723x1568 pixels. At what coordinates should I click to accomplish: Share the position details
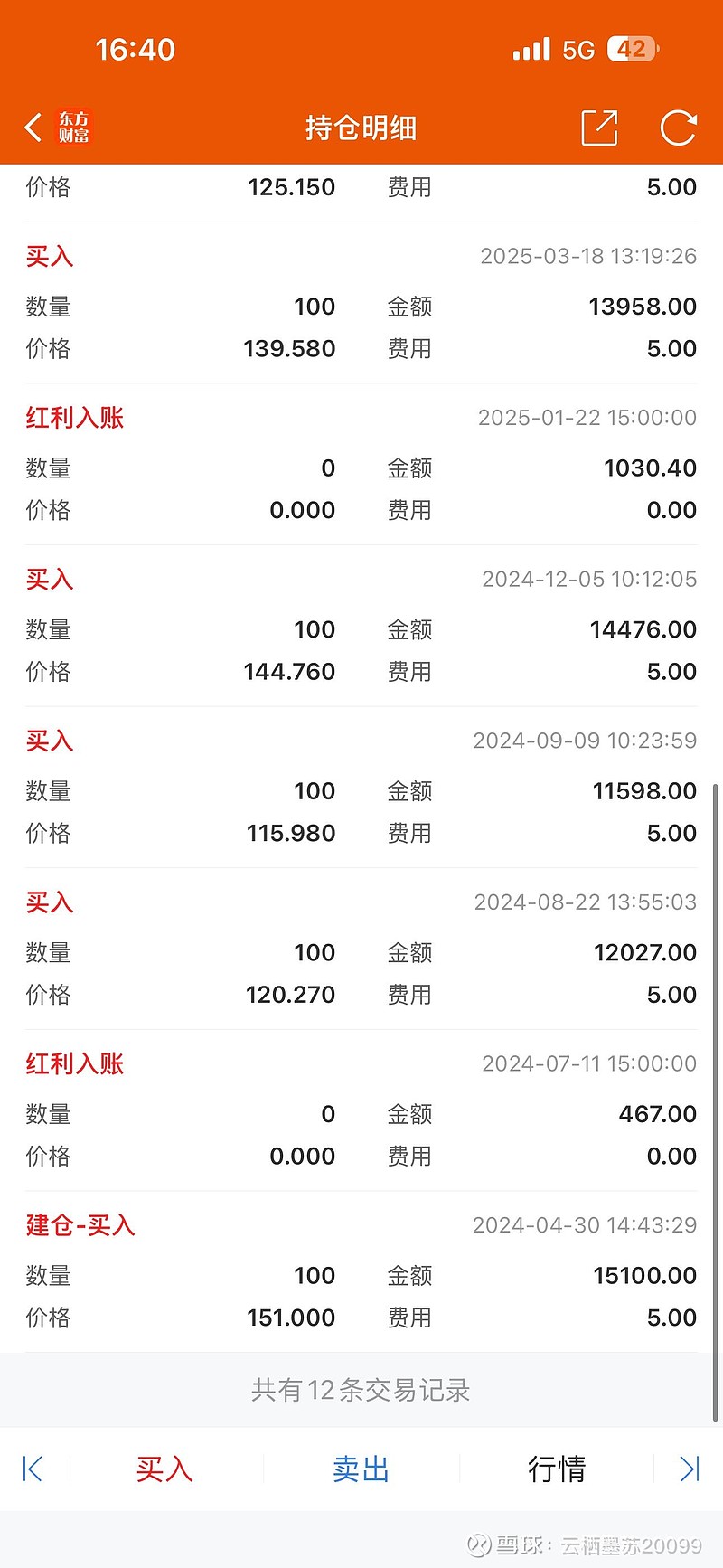pyautogui.click(x=598, y=128)
